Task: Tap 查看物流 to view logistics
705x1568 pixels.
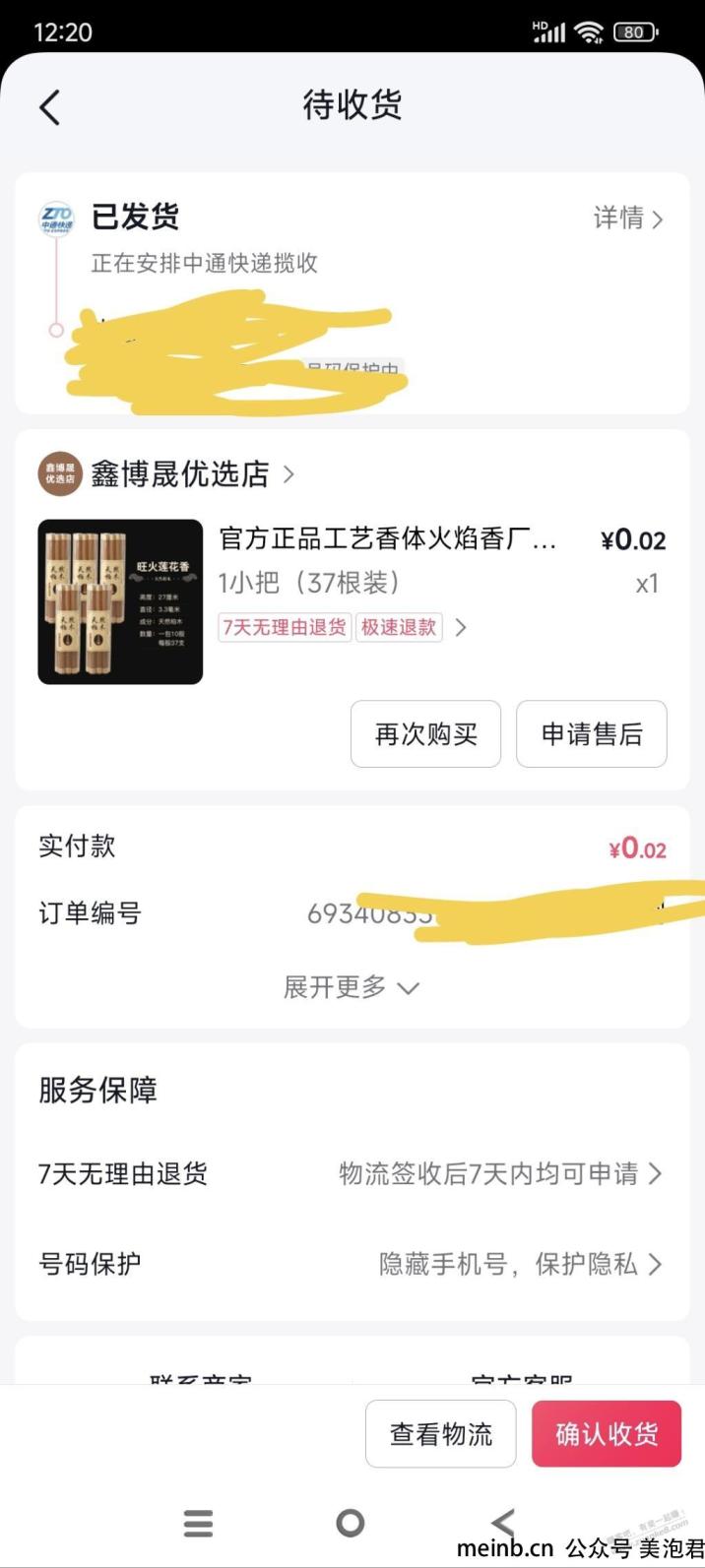Action: (x=440, y=1434)
